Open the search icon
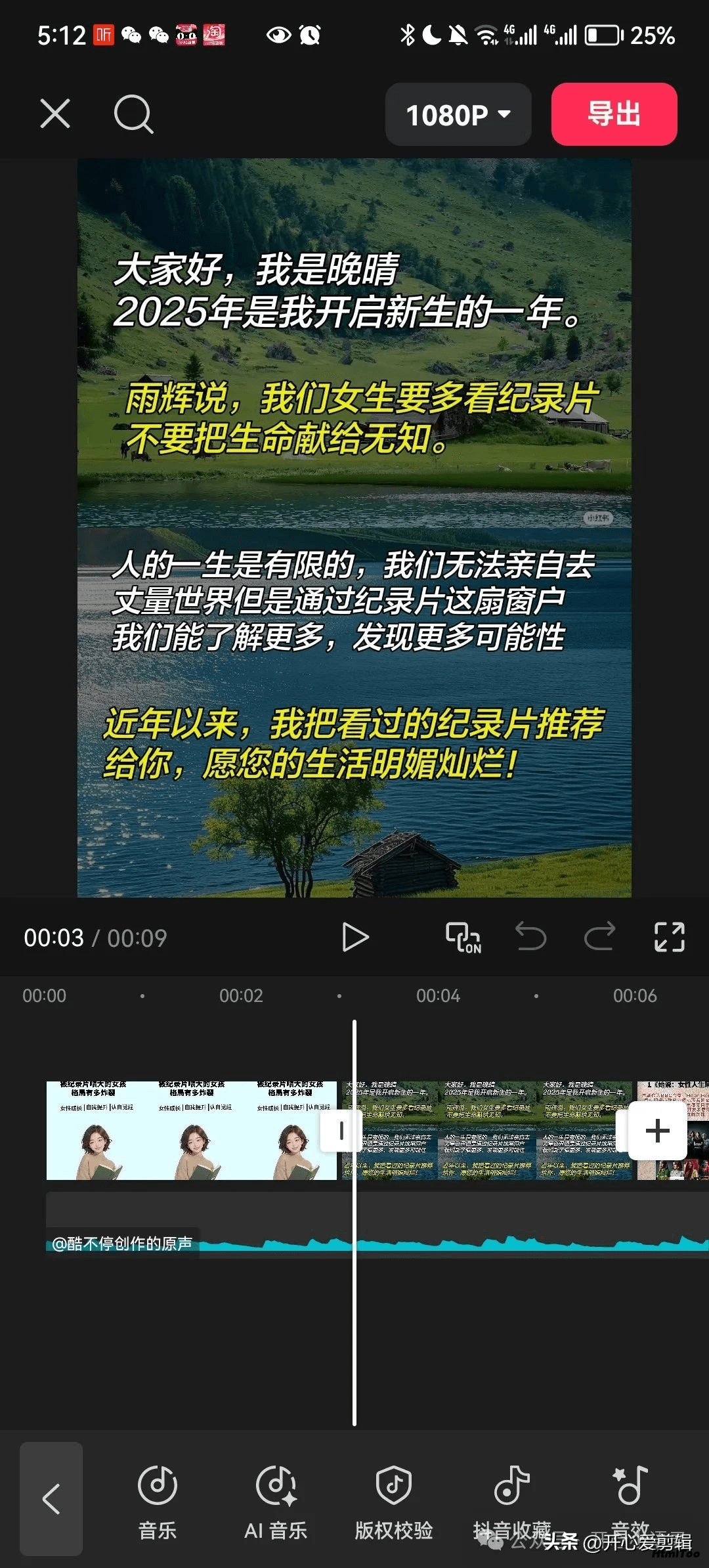The image size is (709, 1568). pos(133,114)
